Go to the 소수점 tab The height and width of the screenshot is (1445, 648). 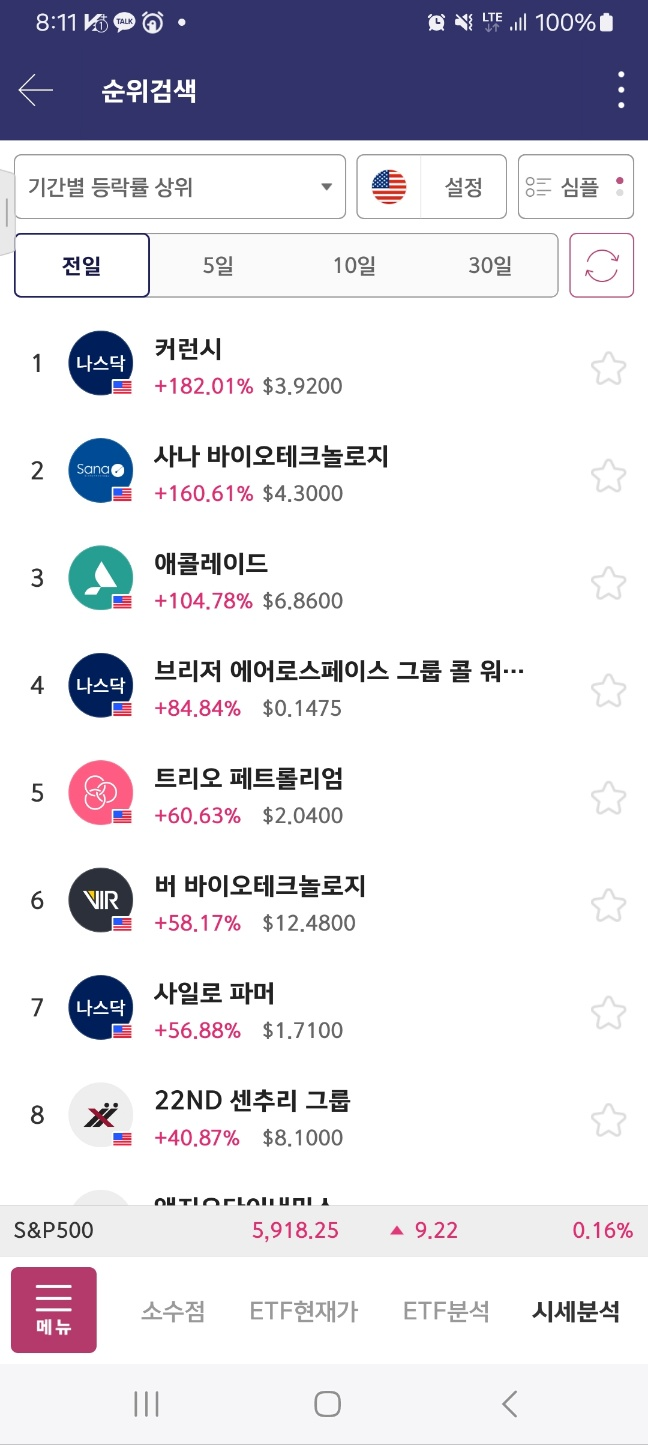pyautogui.click(x=173, y=1311)
